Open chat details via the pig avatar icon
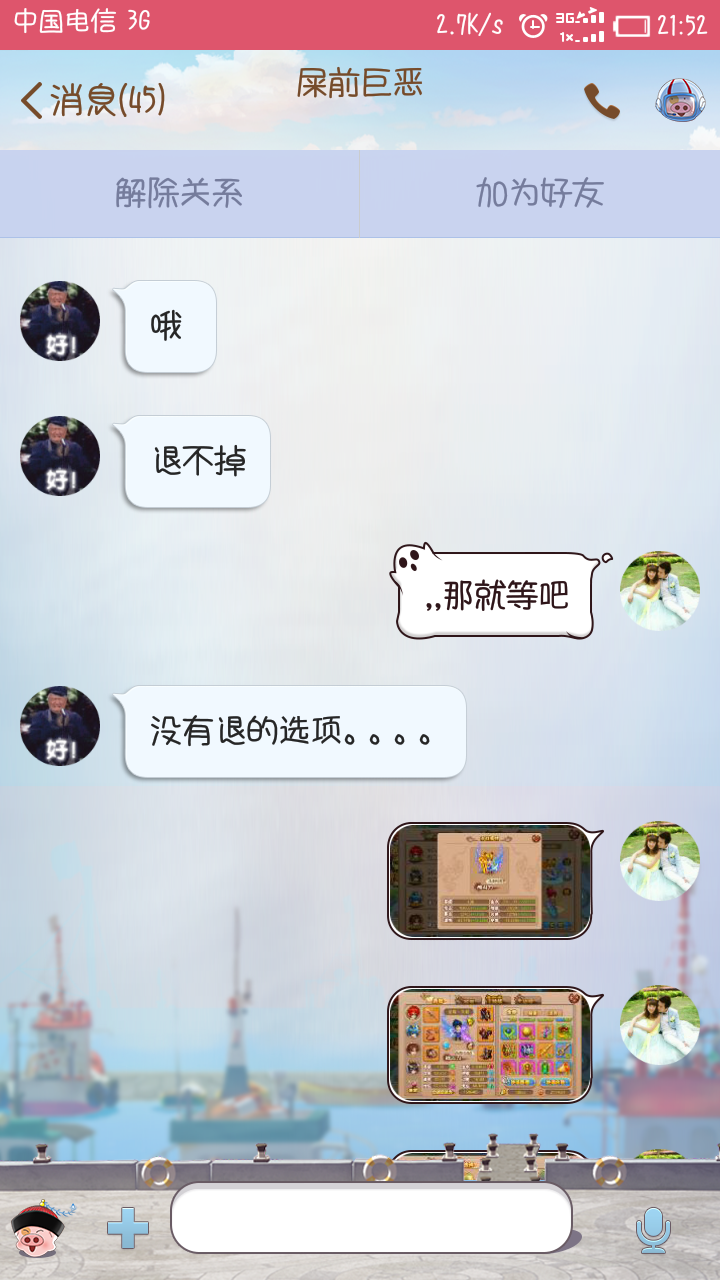This screenshot has width=720, height=1280. 680,101
